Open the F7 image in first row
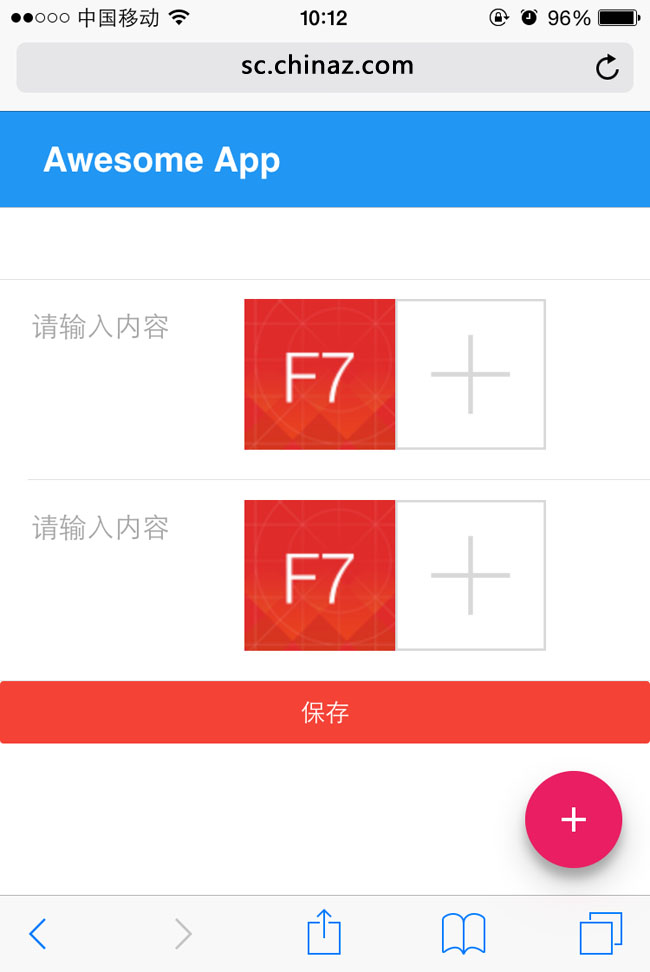The height and width of the screenshot is (972, 650). tap(320, 374)
